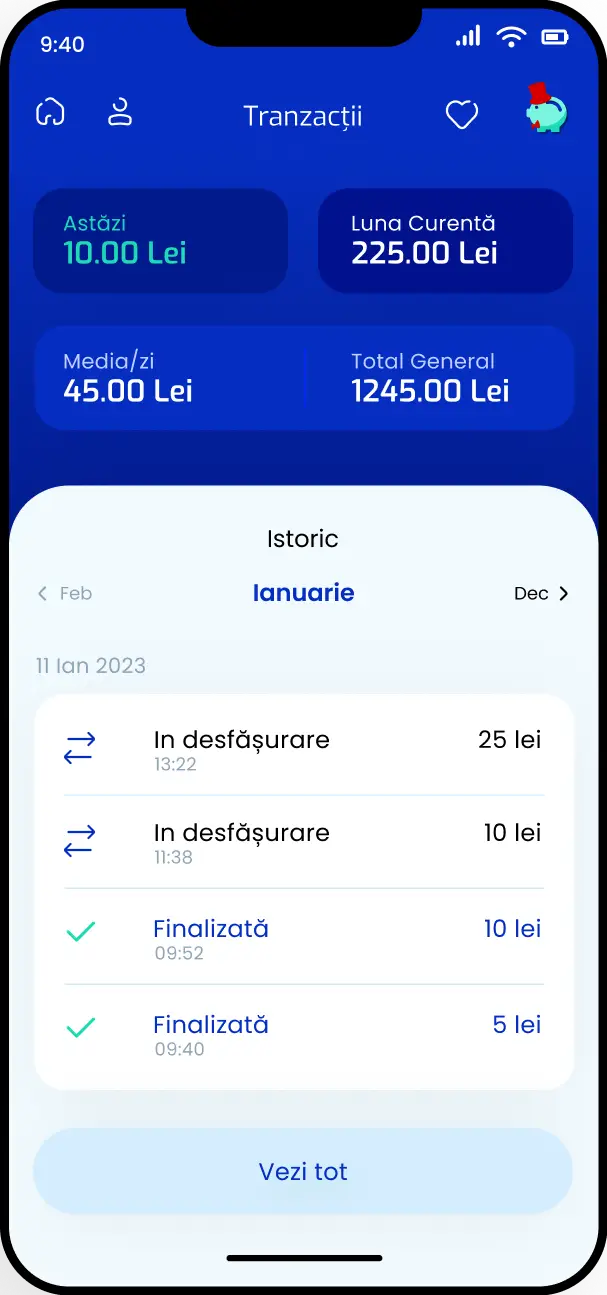The image size is (607, 1295).
Task: Open the home icon
Action: click(50, 113)
